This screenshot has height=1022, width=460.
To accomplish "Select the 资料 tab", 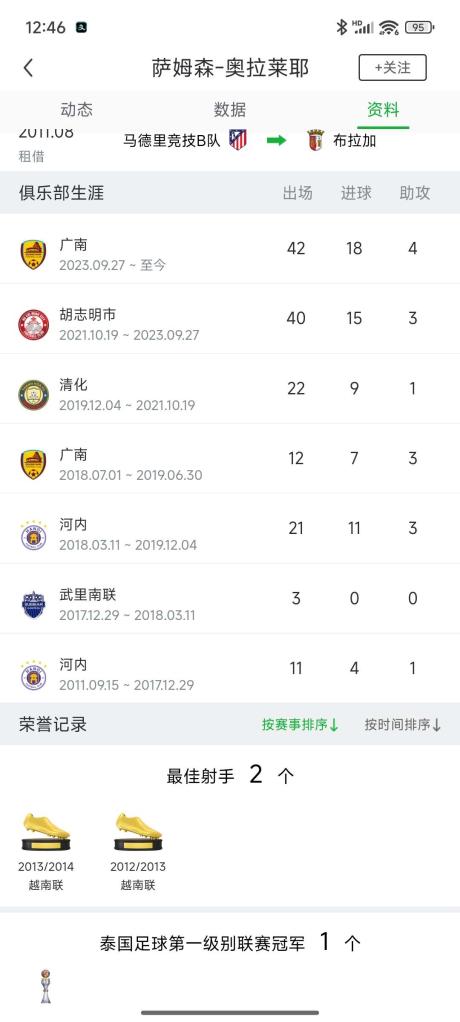I will tap(383, 110).
